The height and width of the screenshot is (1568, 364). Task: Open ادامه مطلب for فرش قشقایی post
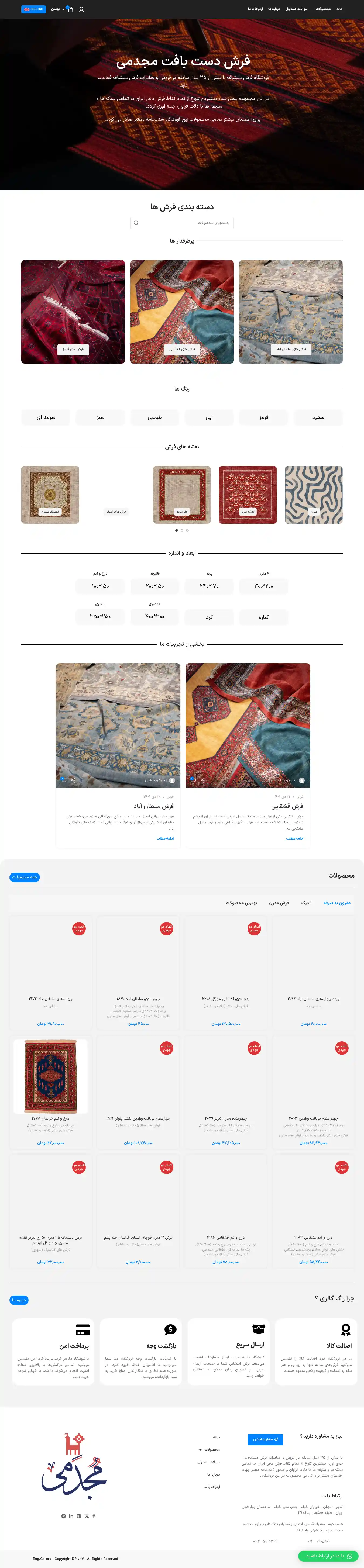(x=295, y=838)
